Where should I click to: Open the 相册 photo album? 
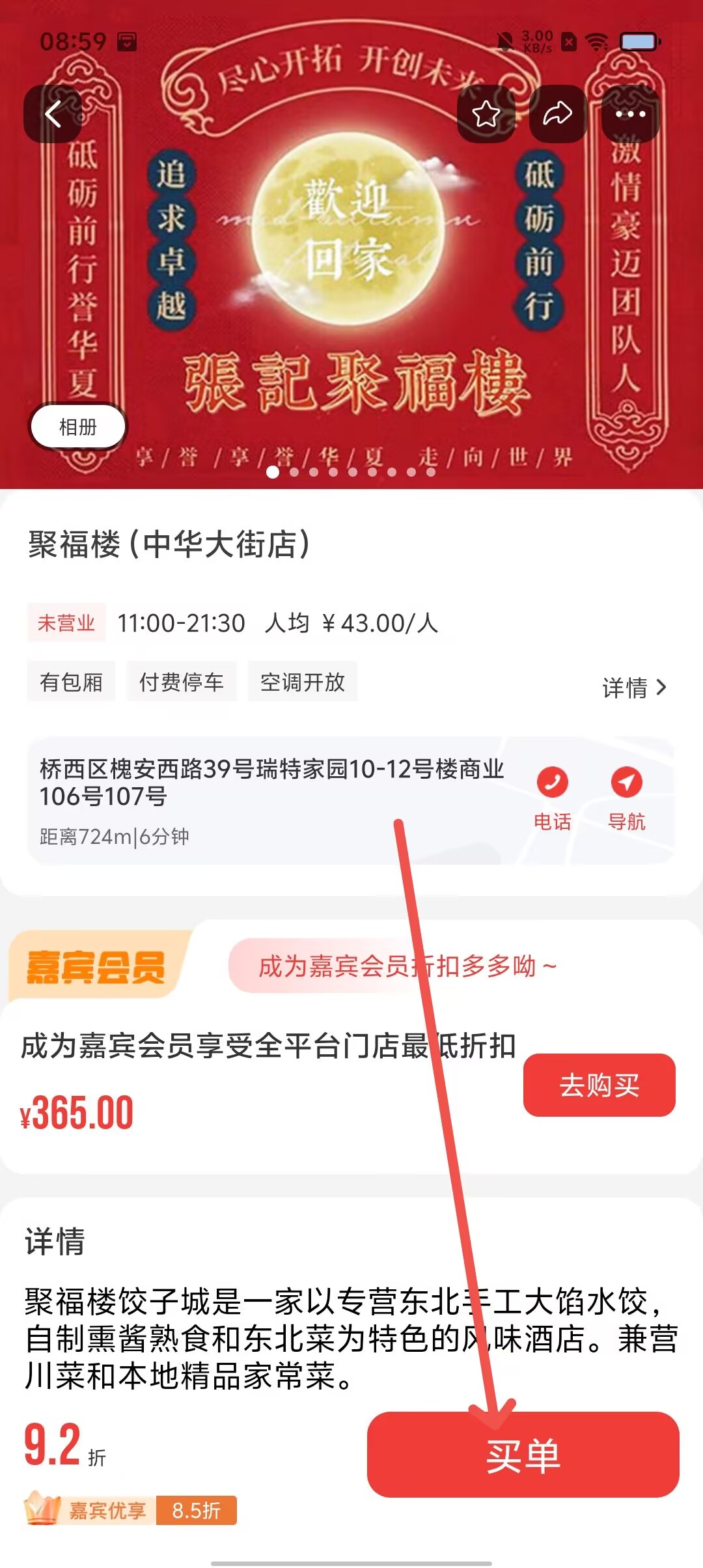(x=78, y=427)
